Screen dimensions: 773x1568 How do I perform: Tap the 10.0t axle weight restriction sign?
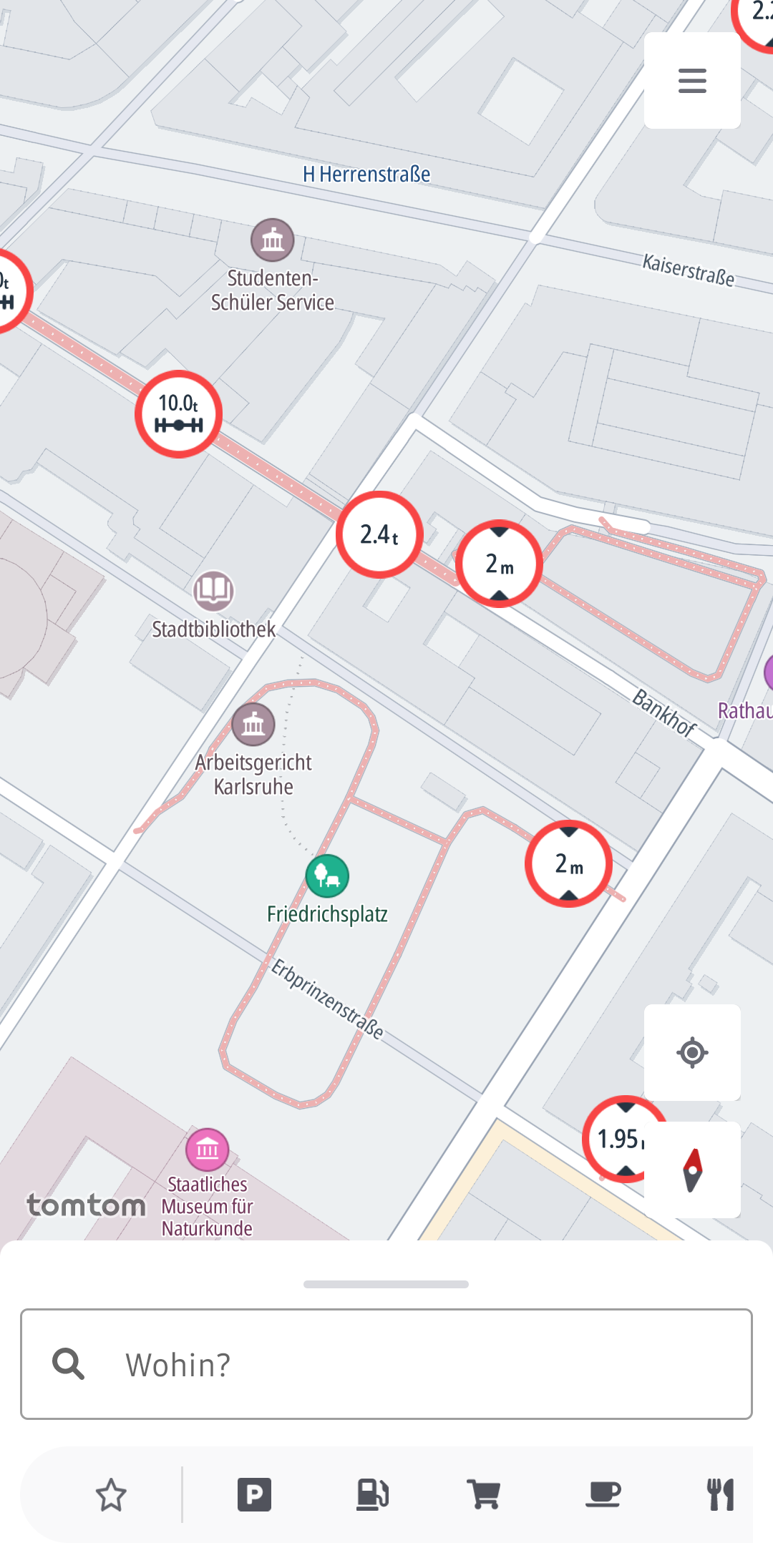179,414
